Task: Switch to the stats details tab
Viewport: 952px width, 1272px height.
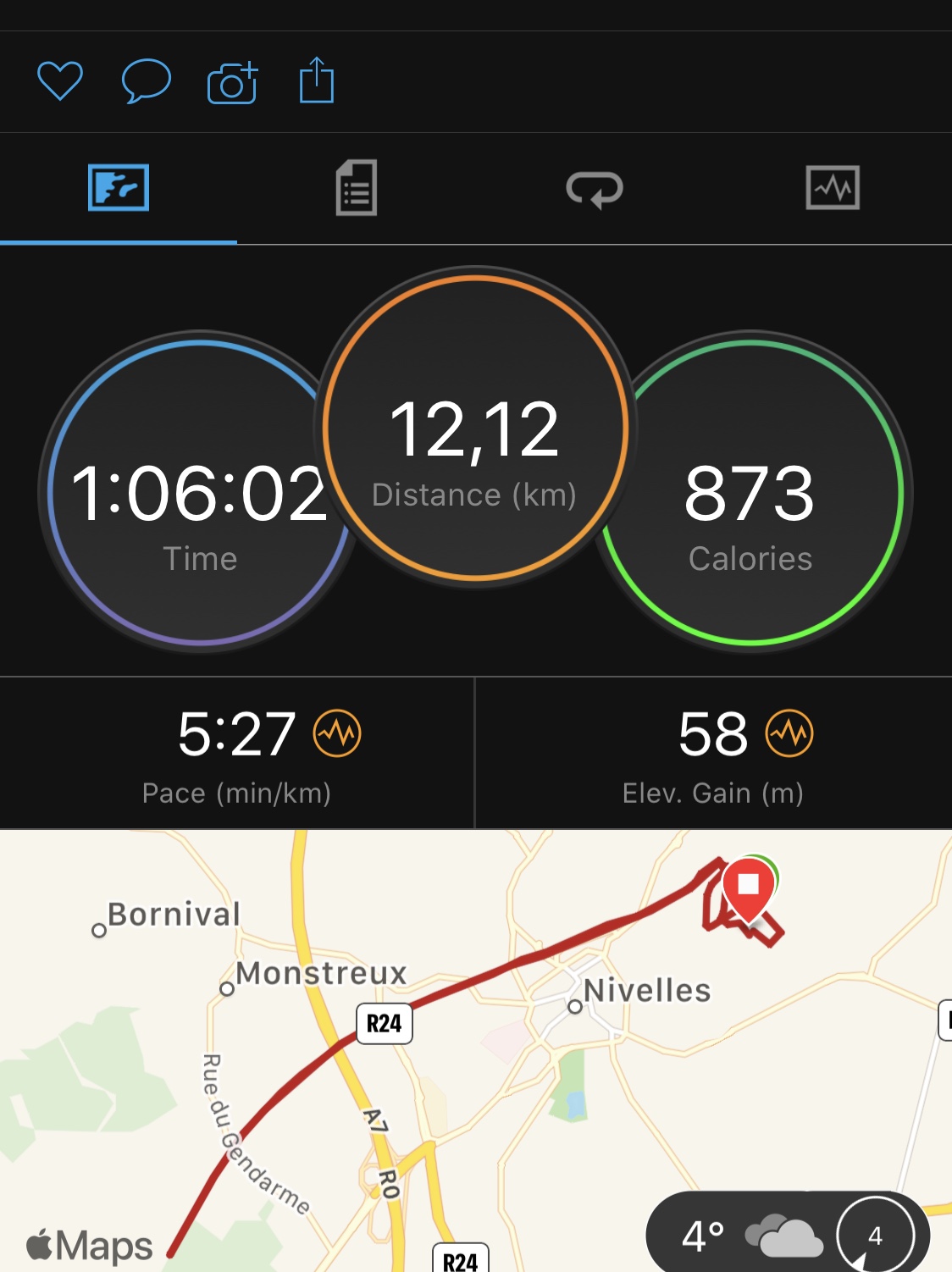Action: [x=357, y=188]
